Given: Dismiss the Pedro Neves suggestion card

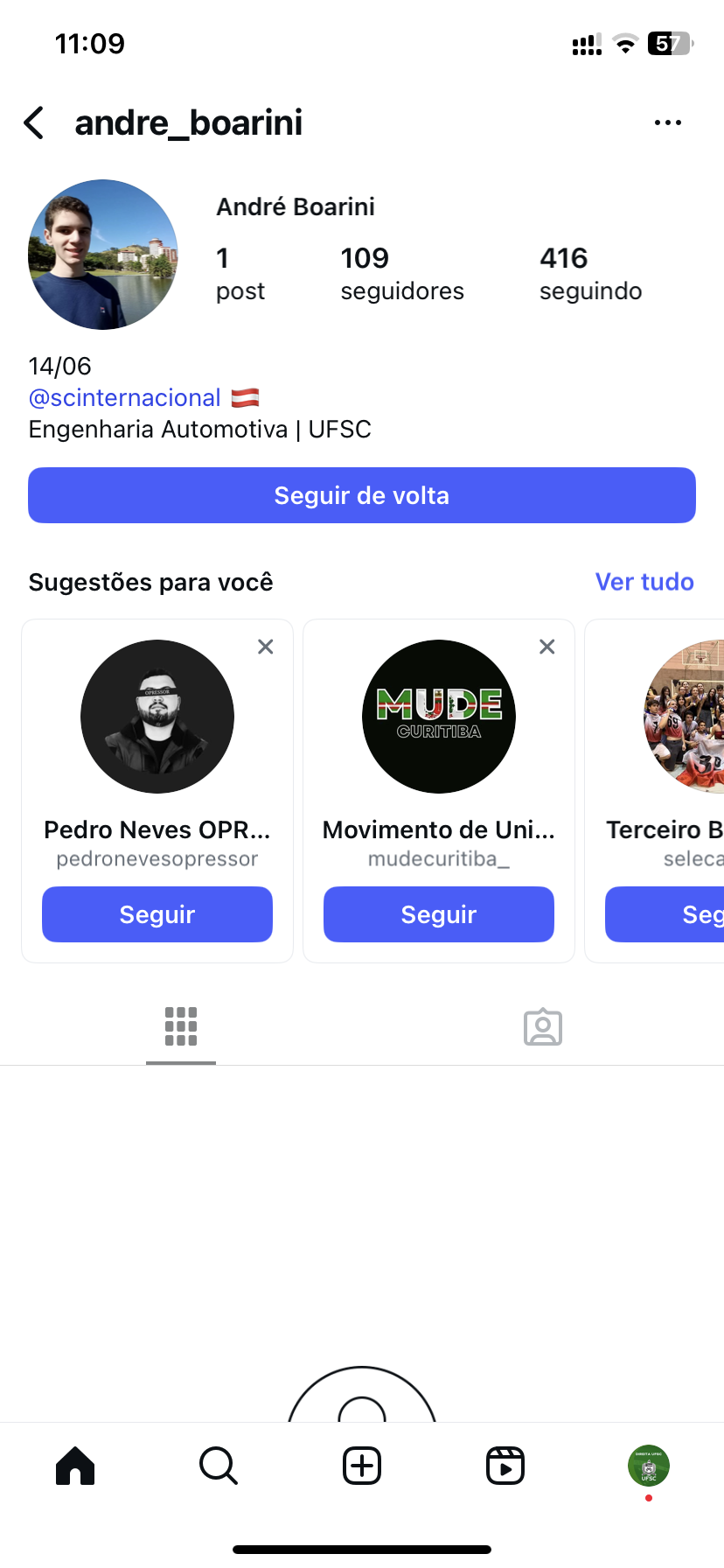Looking at the screenshot, I should click(266, 647).
